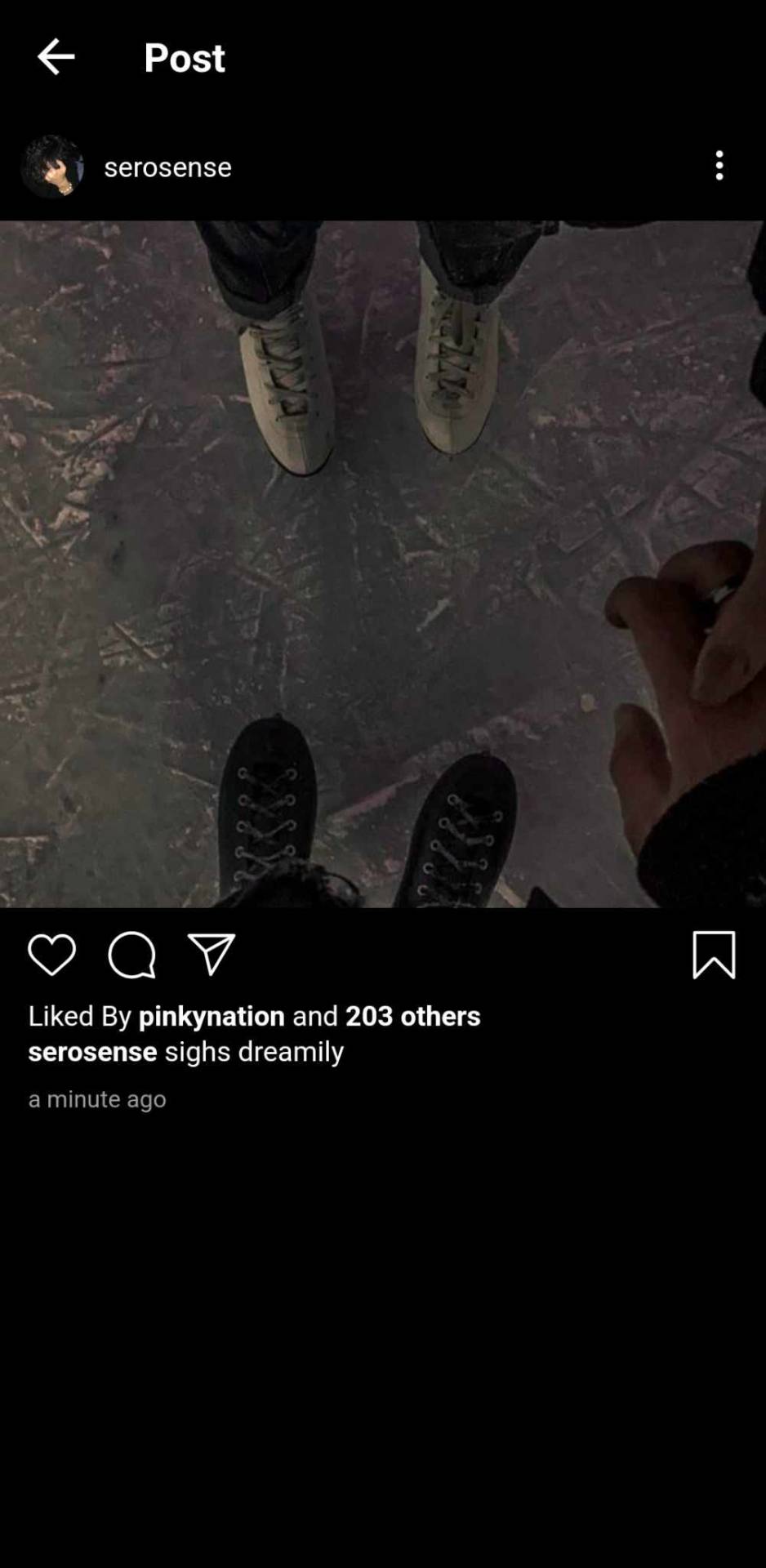Image resolution: width=766 pixels, height=1568 pixels.
Task: See the 203 others who liked
Action: pos(412,1016)
